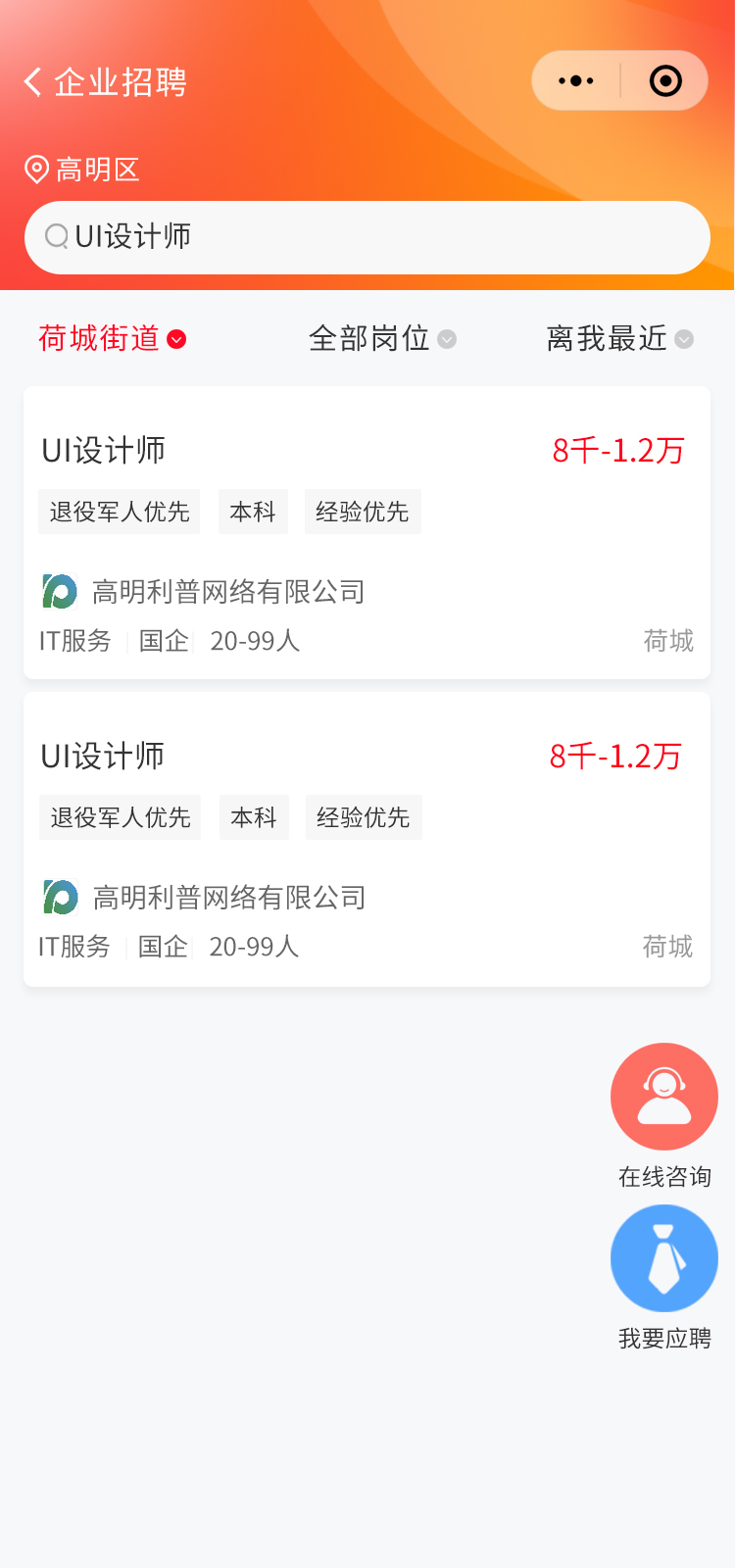Change the 高明区 location
Viewport: 735px width, 1568px height.
pos(83,170)
